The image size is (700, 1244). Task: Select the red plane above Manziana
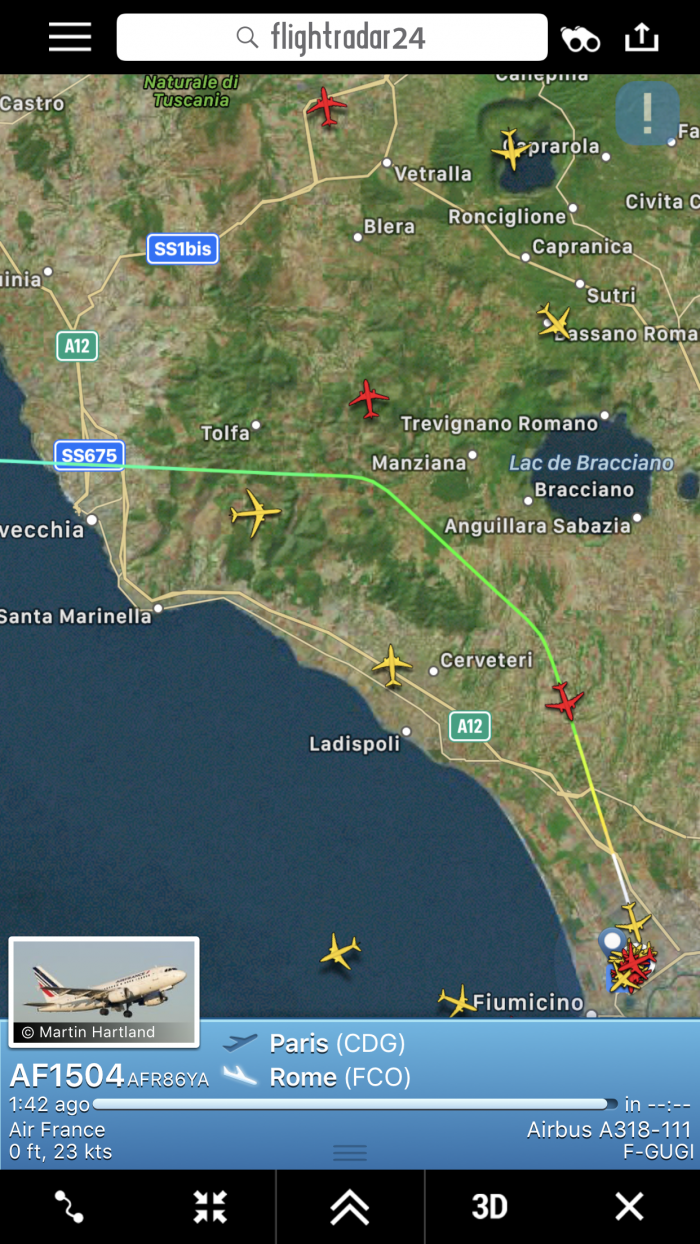[x=368, y=398]
